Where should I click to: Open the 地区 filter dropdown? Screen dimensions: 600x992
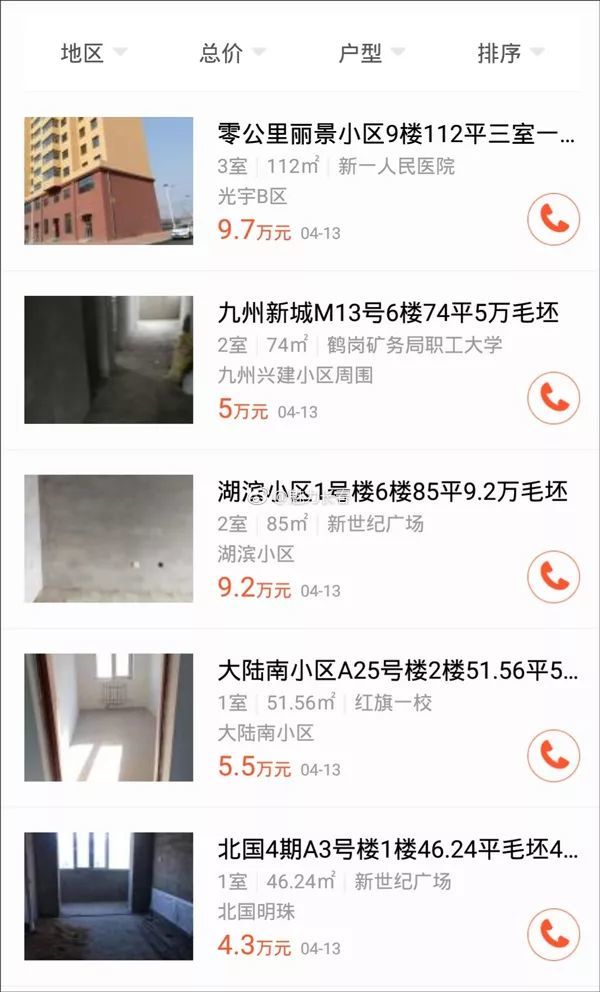92,53
